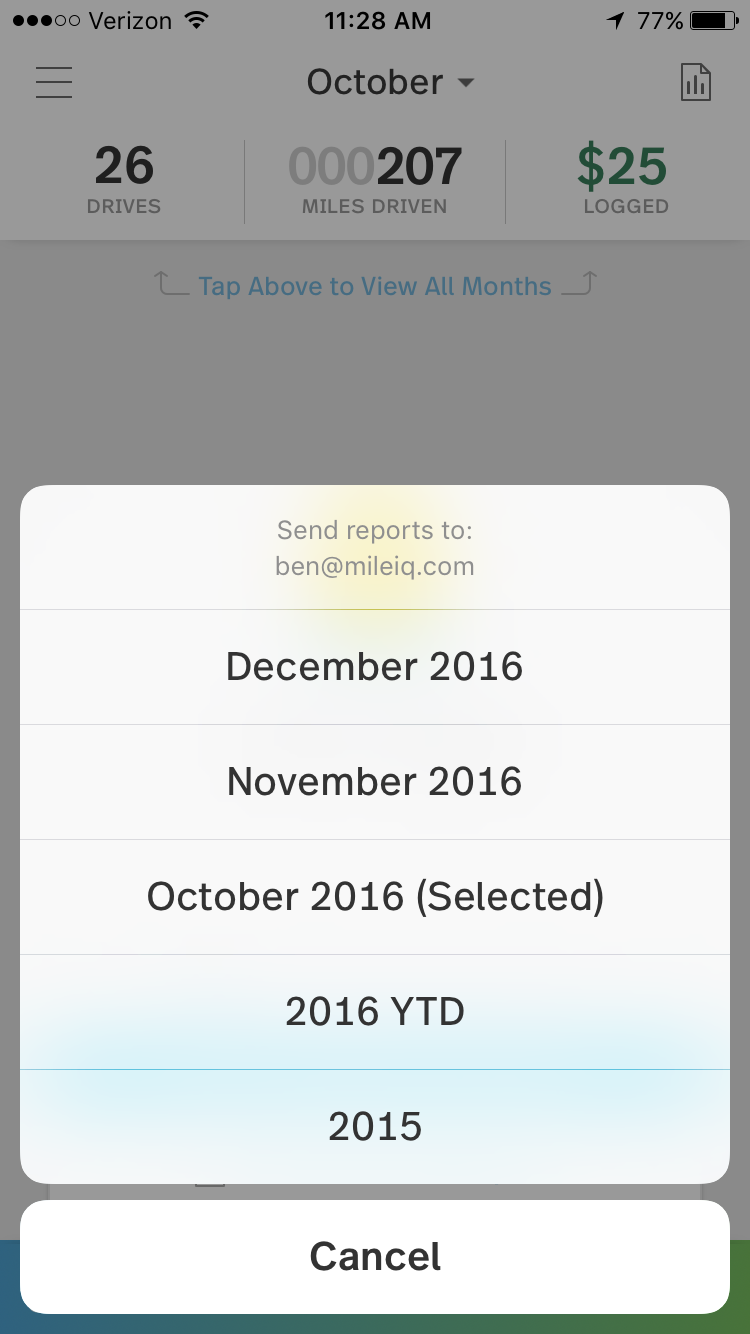750x1334 pixels.
Task: Send the 2016 YTD report
Action: coord(375,1012)
